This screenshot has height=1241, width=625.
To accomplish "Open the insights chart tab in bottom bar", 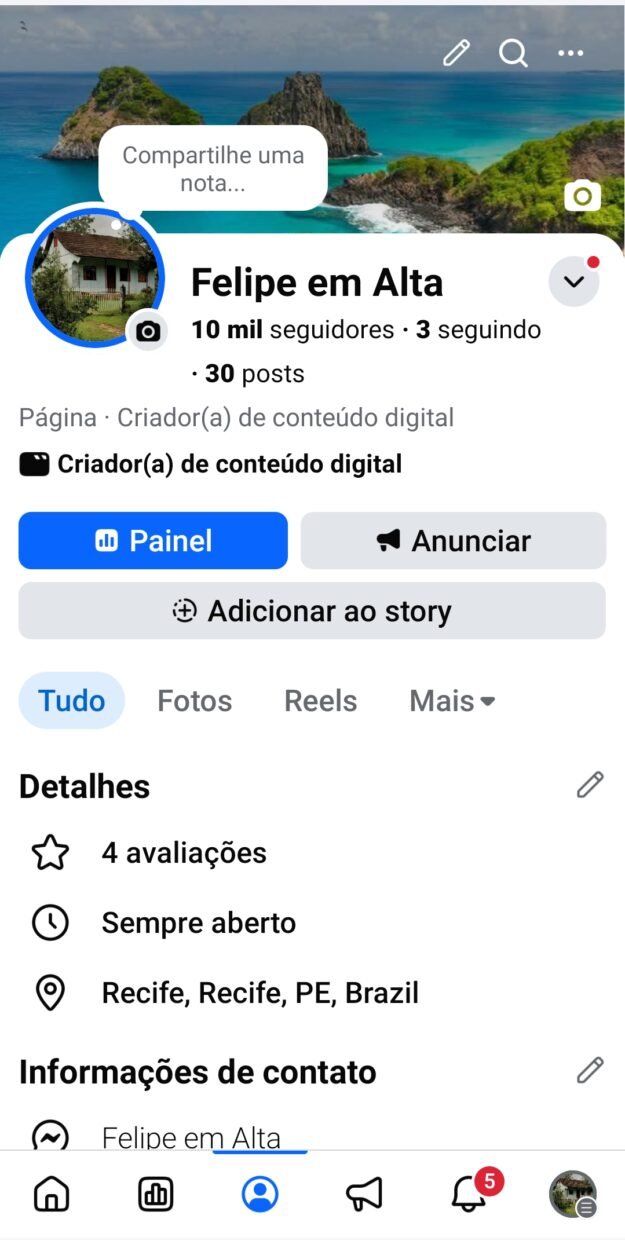I will click(x=156, y=1194).
